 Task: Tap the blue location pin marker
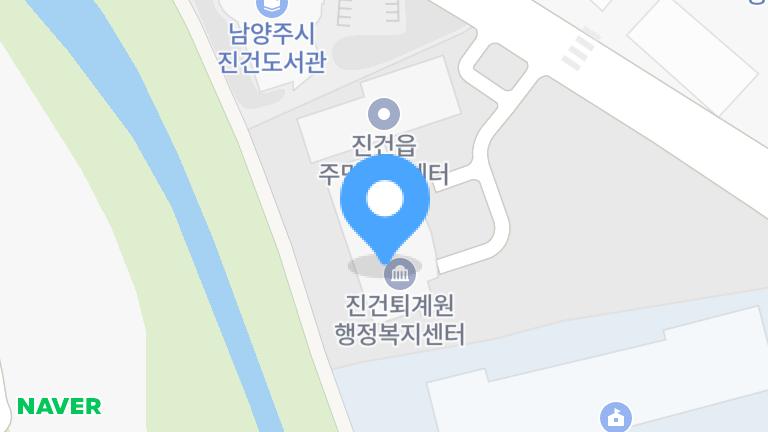(385, 203)
